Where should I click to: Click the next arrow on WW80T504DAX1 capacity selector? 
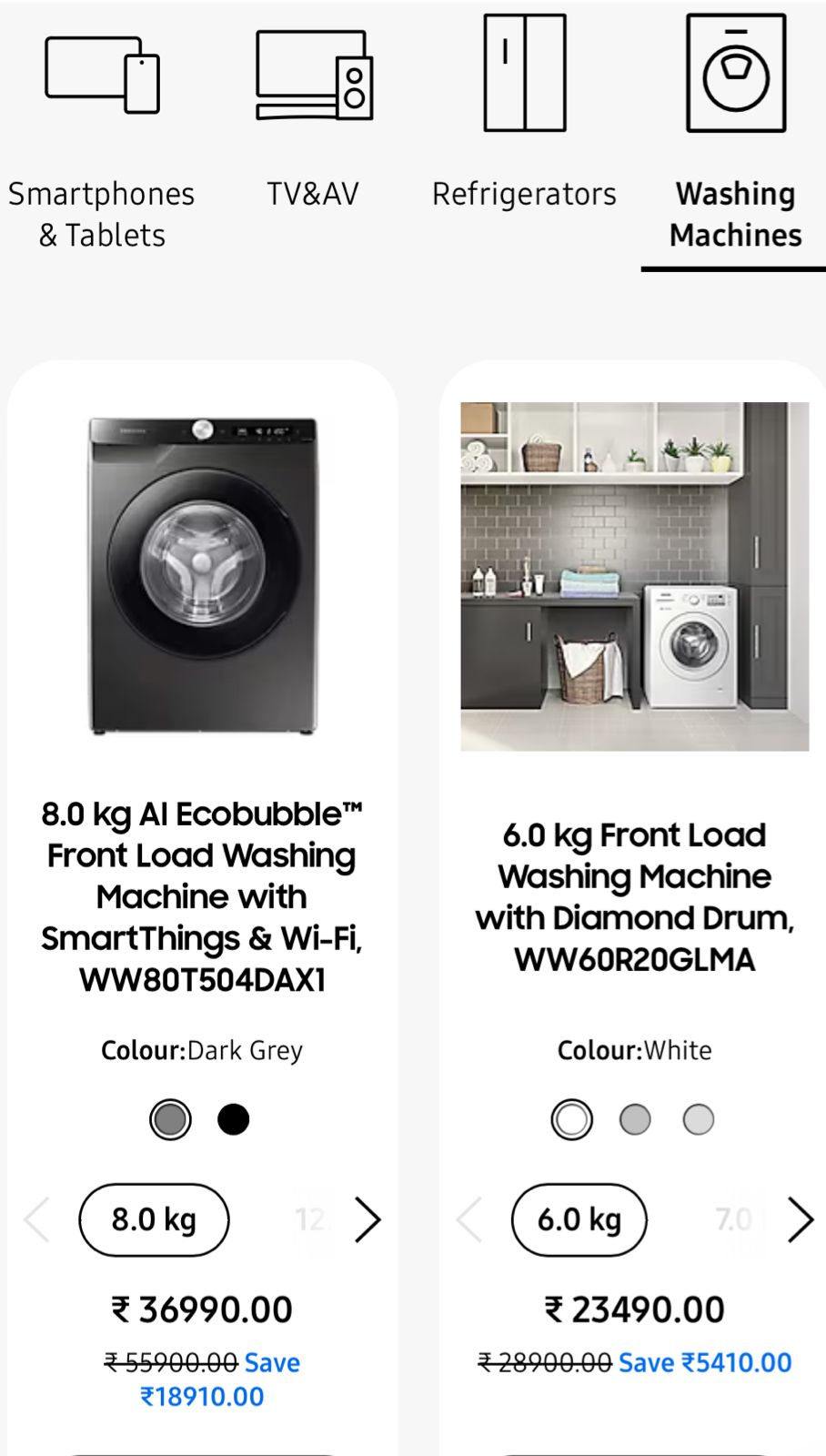(x=368, y=1220)
